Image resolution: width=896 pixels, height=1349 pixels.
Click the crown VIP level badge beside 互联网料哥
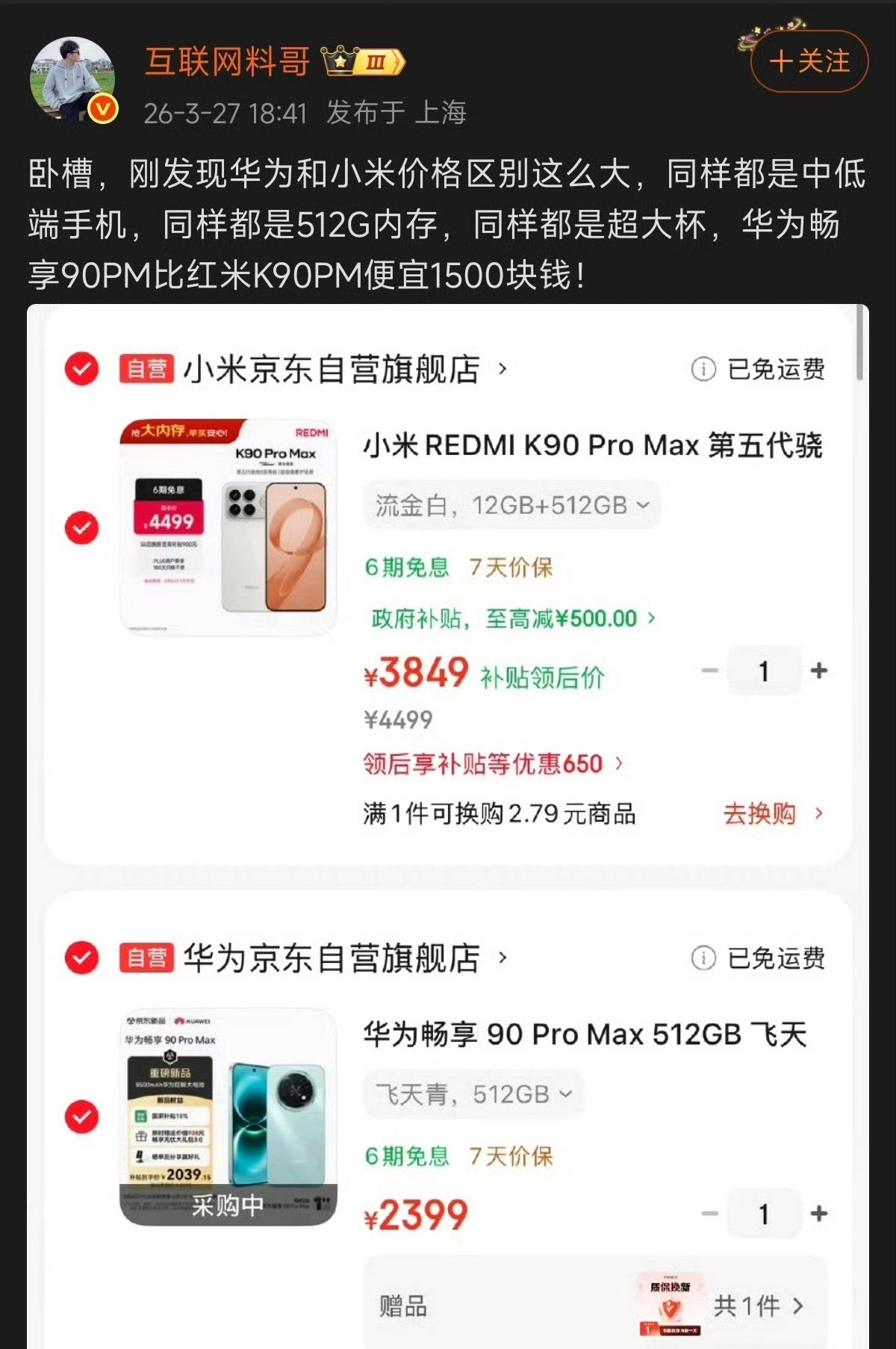(x=364, y=63)
